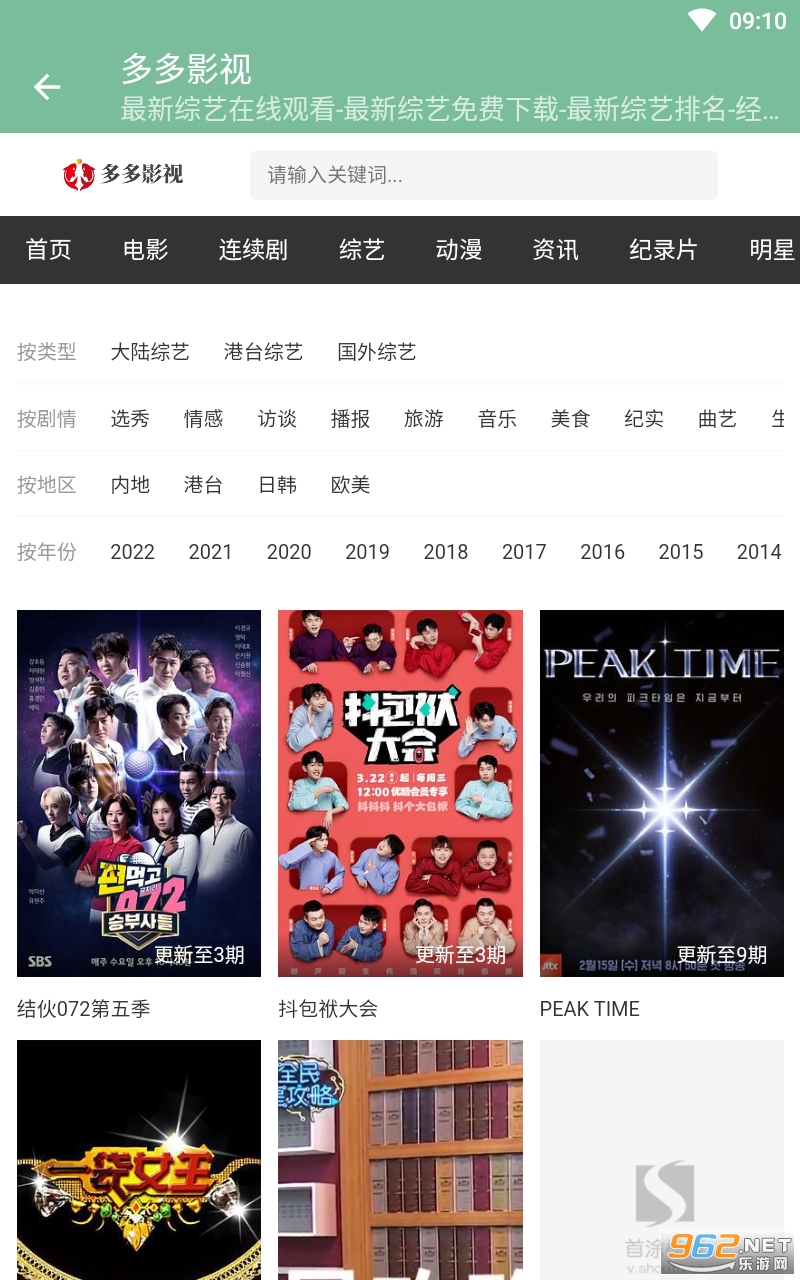This screenshot has width=800, height=1280.
Task: Go back using the arrow icon
Action: pos(47,88)
